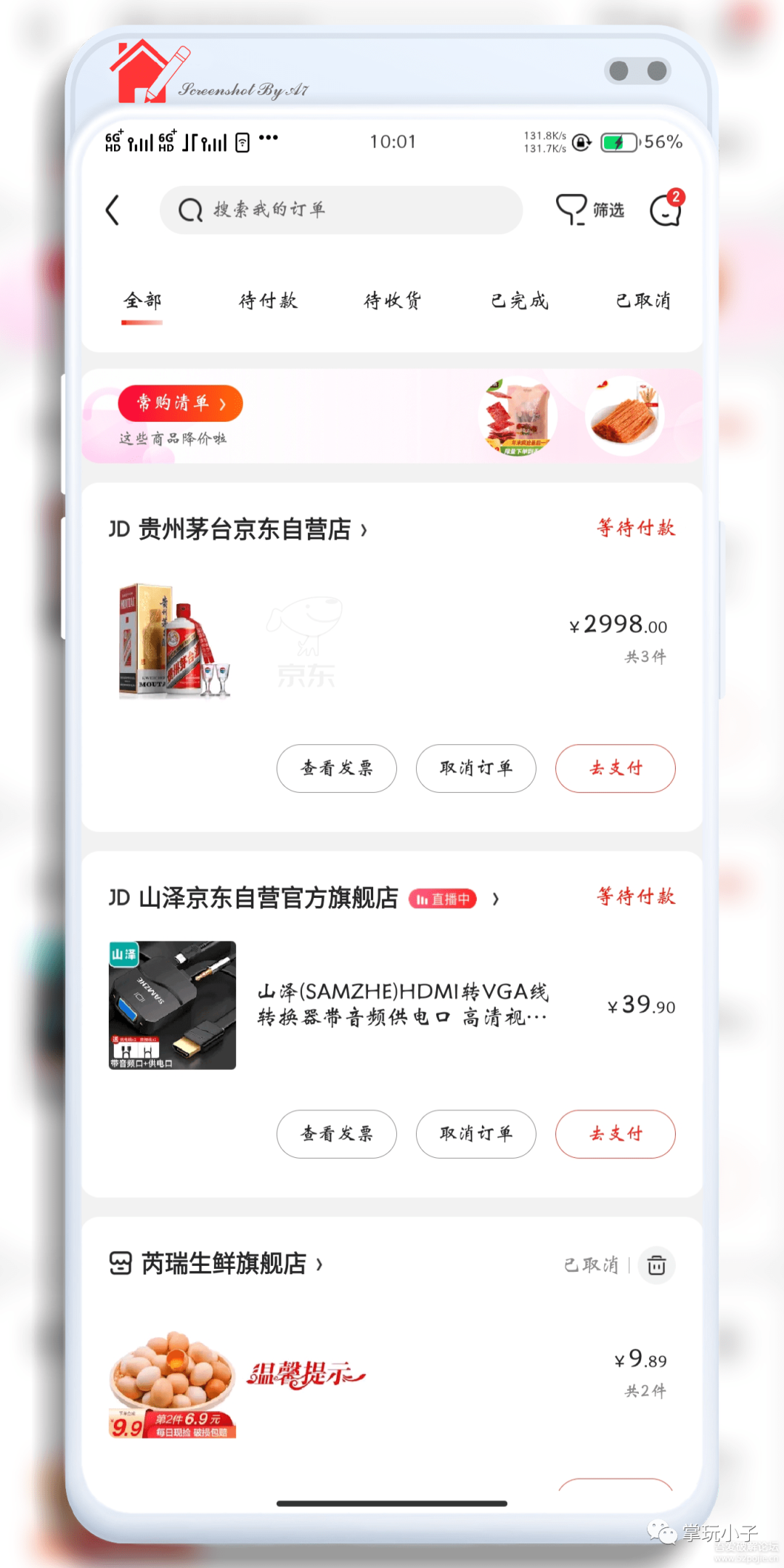Tap the 搜索我的订单 search box
This screenshot has width=784, height=1568.
pyautogui.click(x=341, y=211)
